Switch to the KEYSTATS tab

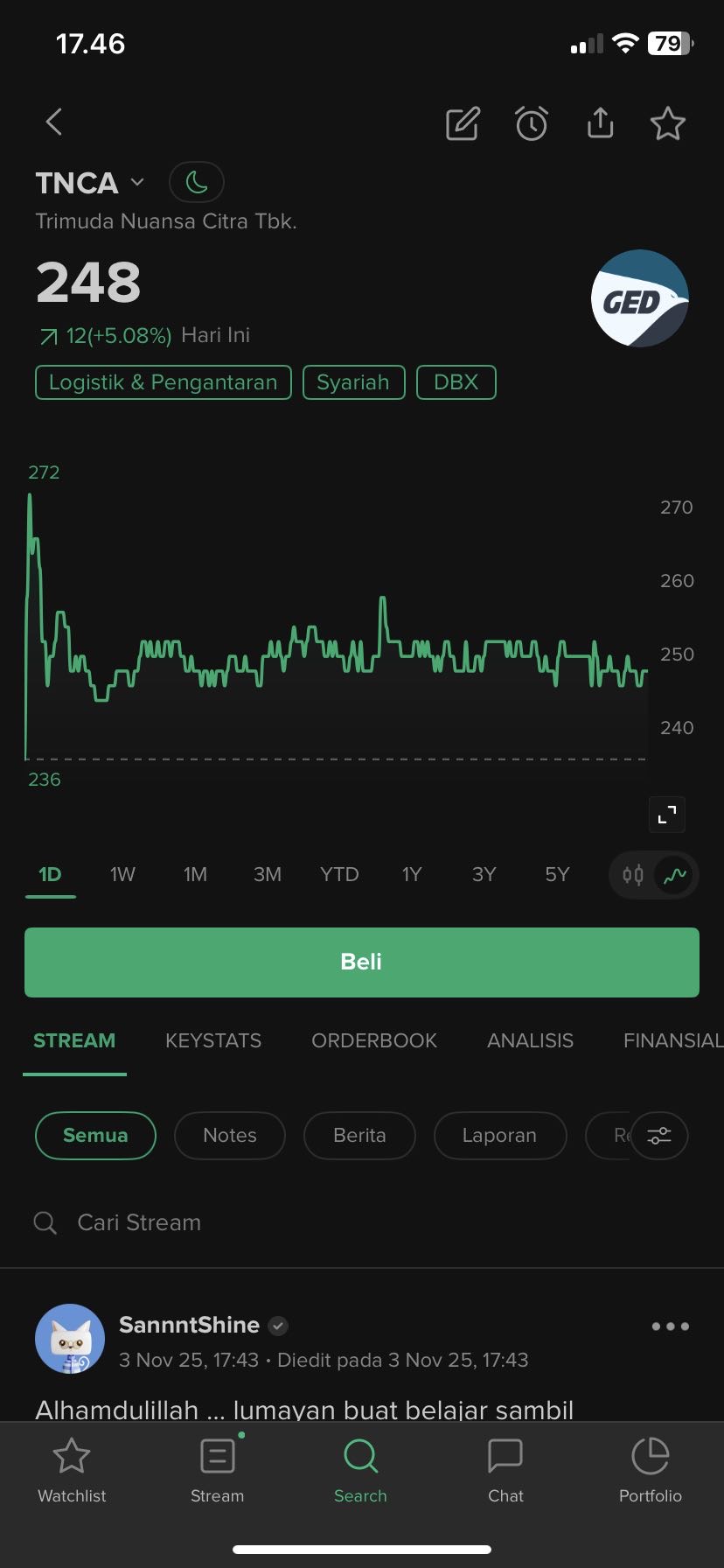pos(213,1040)
